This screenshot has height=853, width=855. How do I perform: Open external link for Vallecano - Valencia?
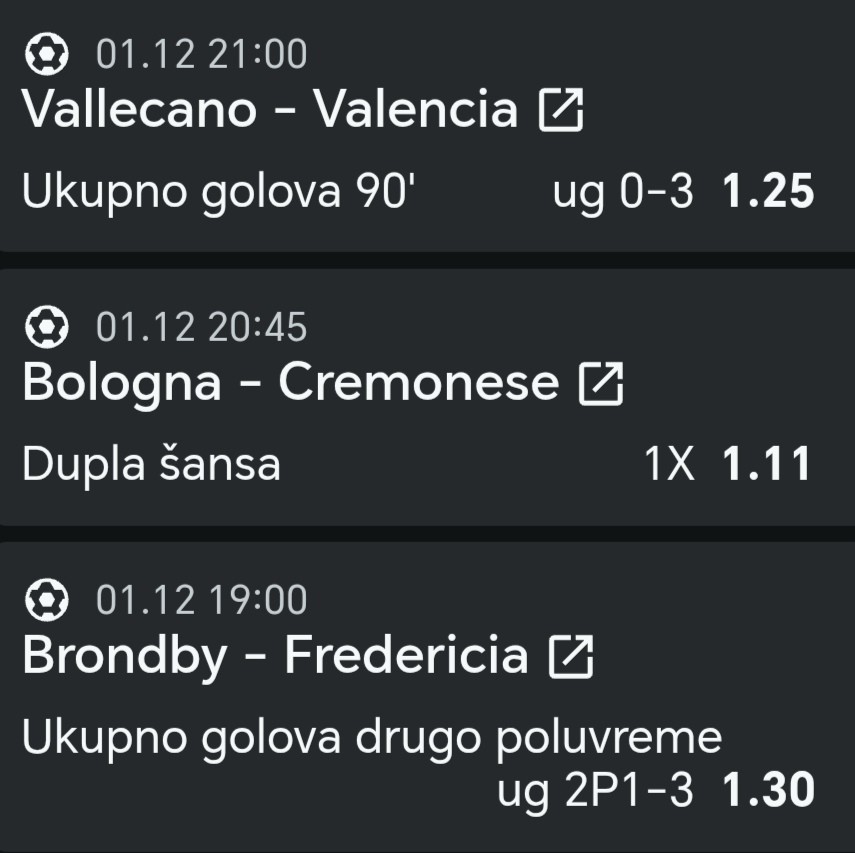tap(561, 110)
